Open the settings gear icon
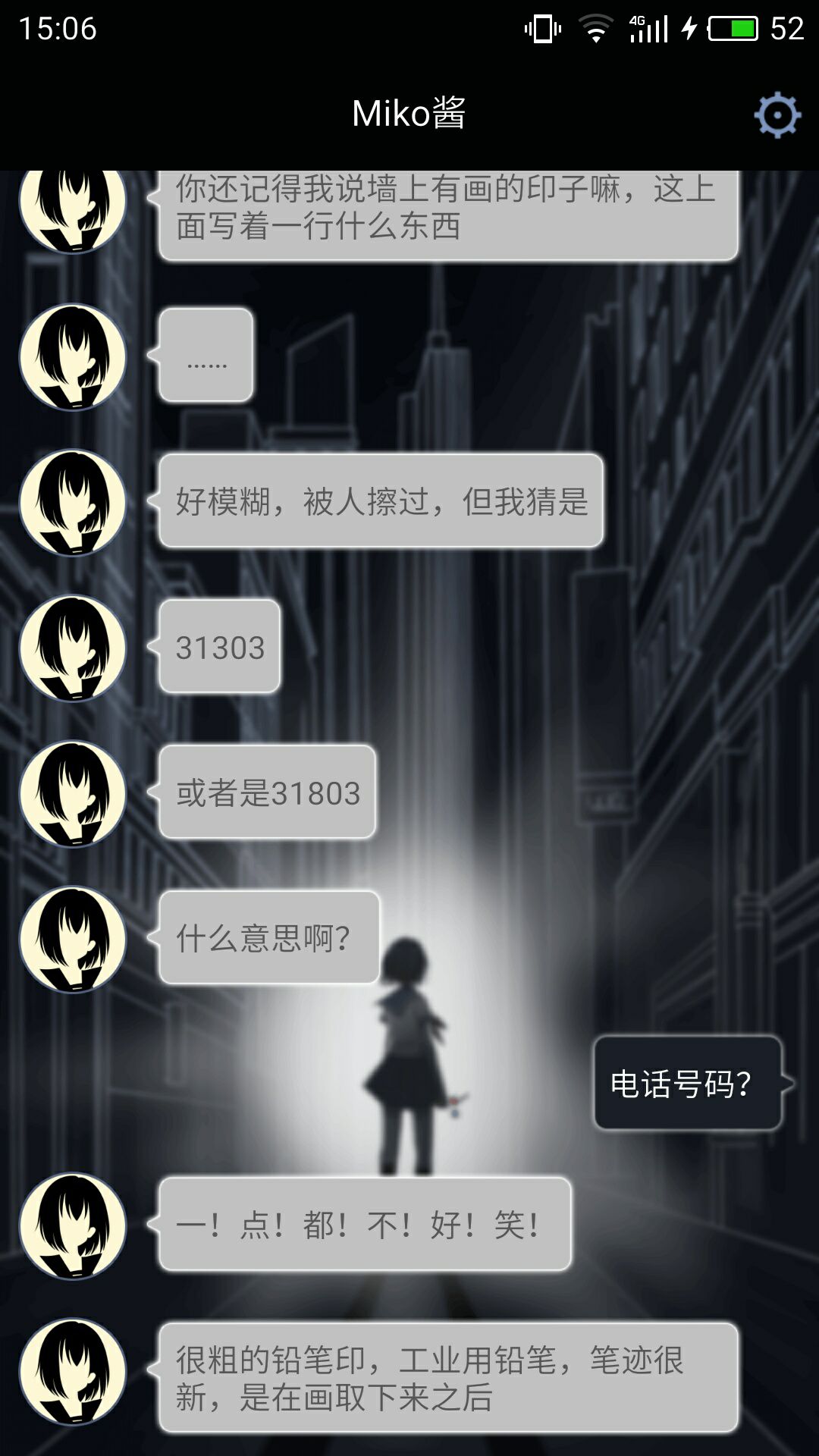819x1456 pixels. pos(777,115)
